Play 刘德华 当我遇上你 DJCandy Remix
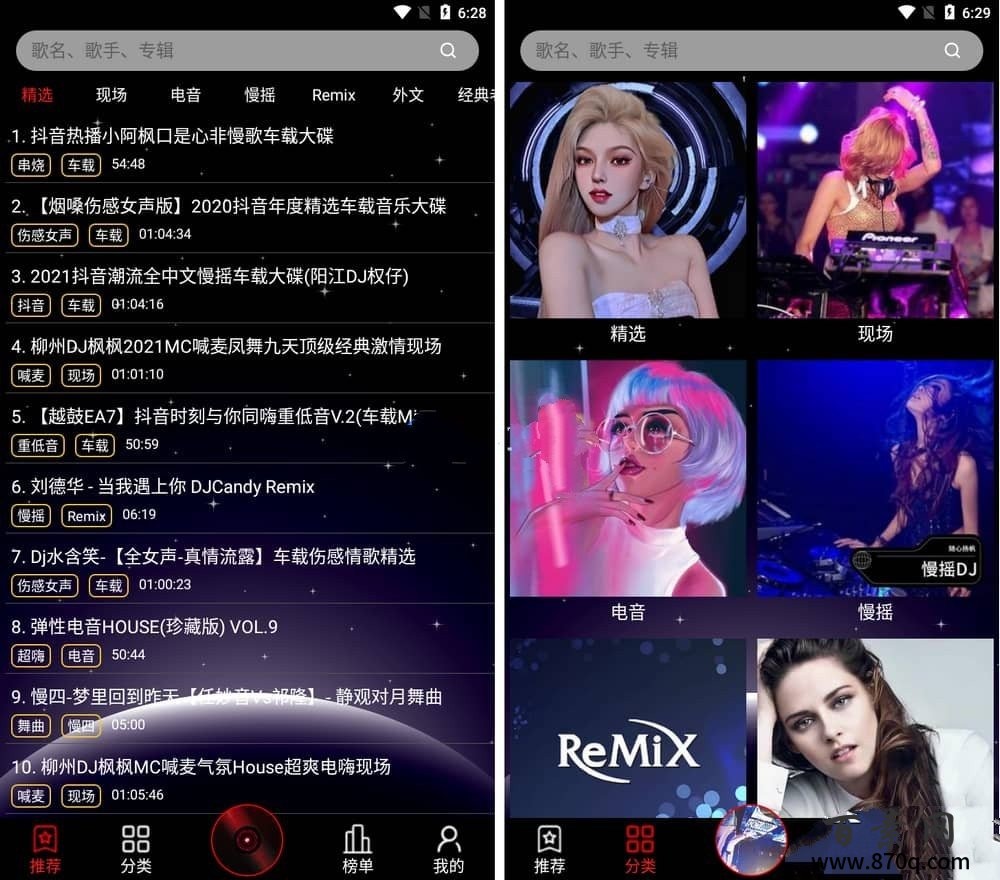Image resolution: width=1000 pixels, height=880 pixels. click(163, 487)
